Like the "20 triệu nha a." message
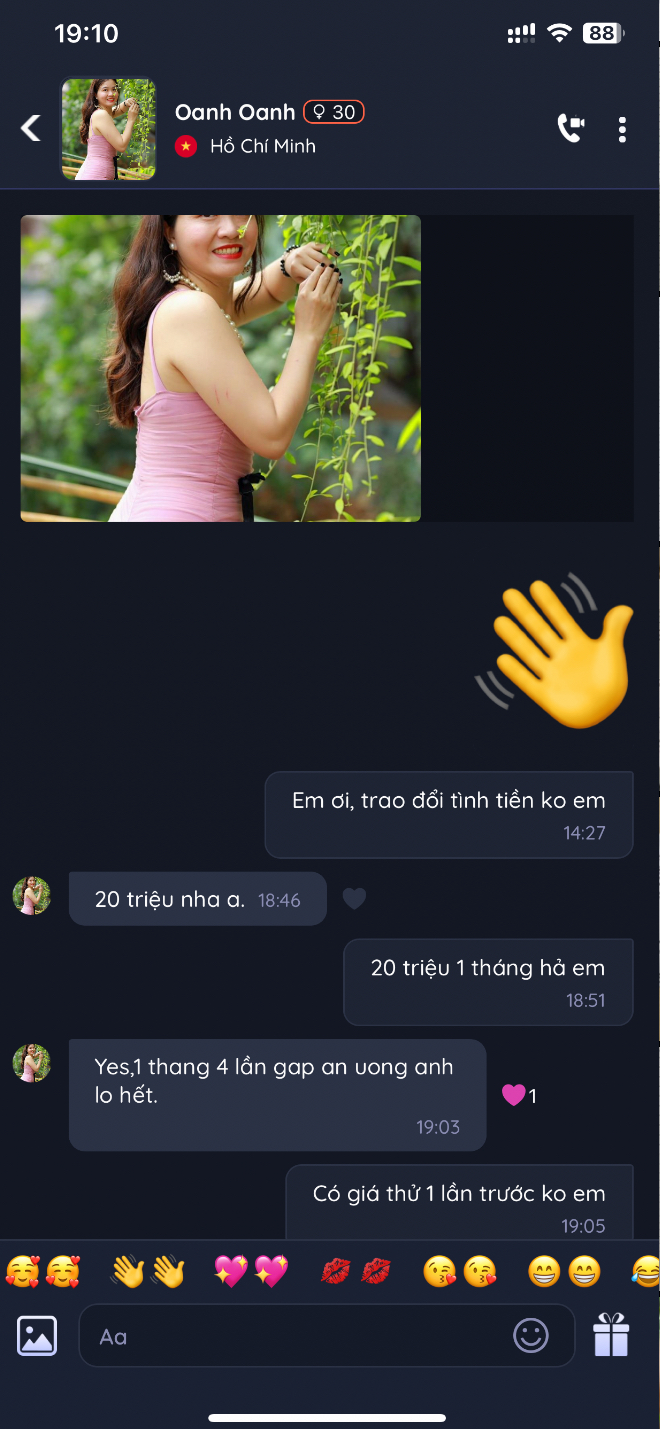This screenshot has width=660, height=1429. (x=354, y=899)
